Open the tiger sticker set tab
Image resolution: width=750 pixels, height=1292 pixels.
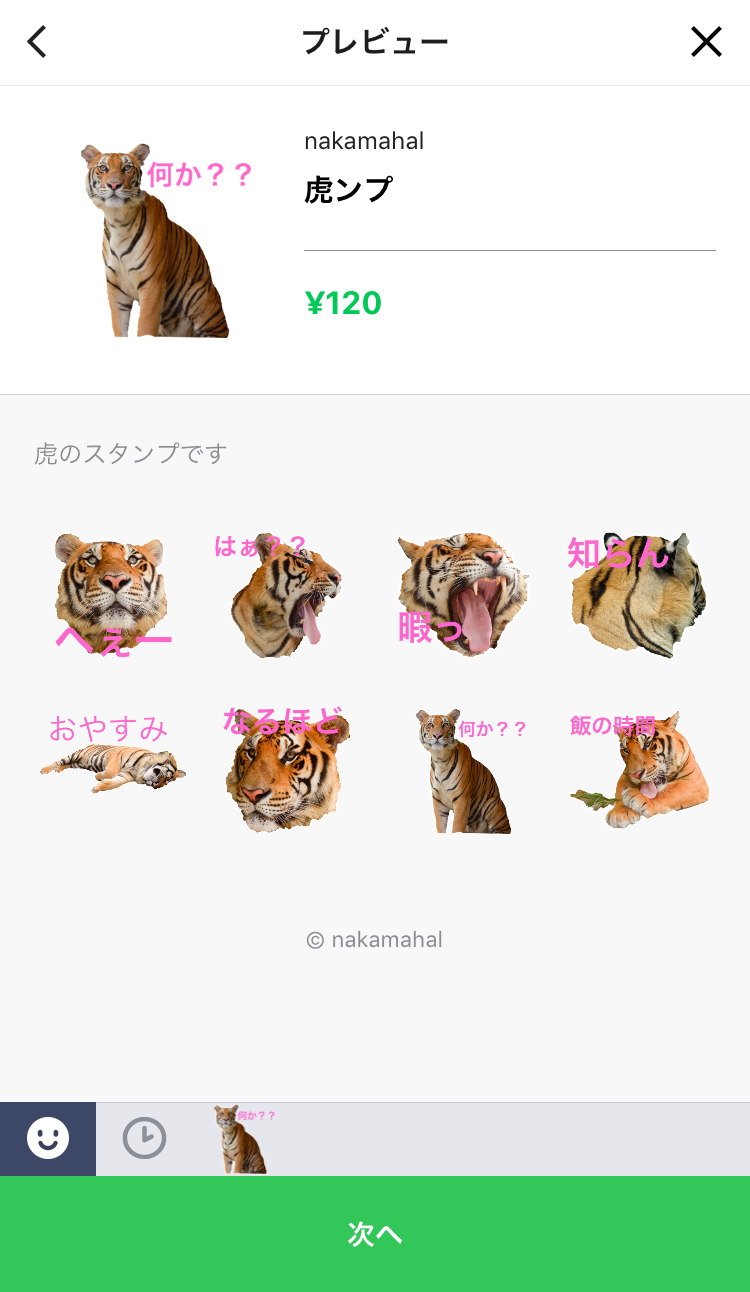tap(243, 1139)
